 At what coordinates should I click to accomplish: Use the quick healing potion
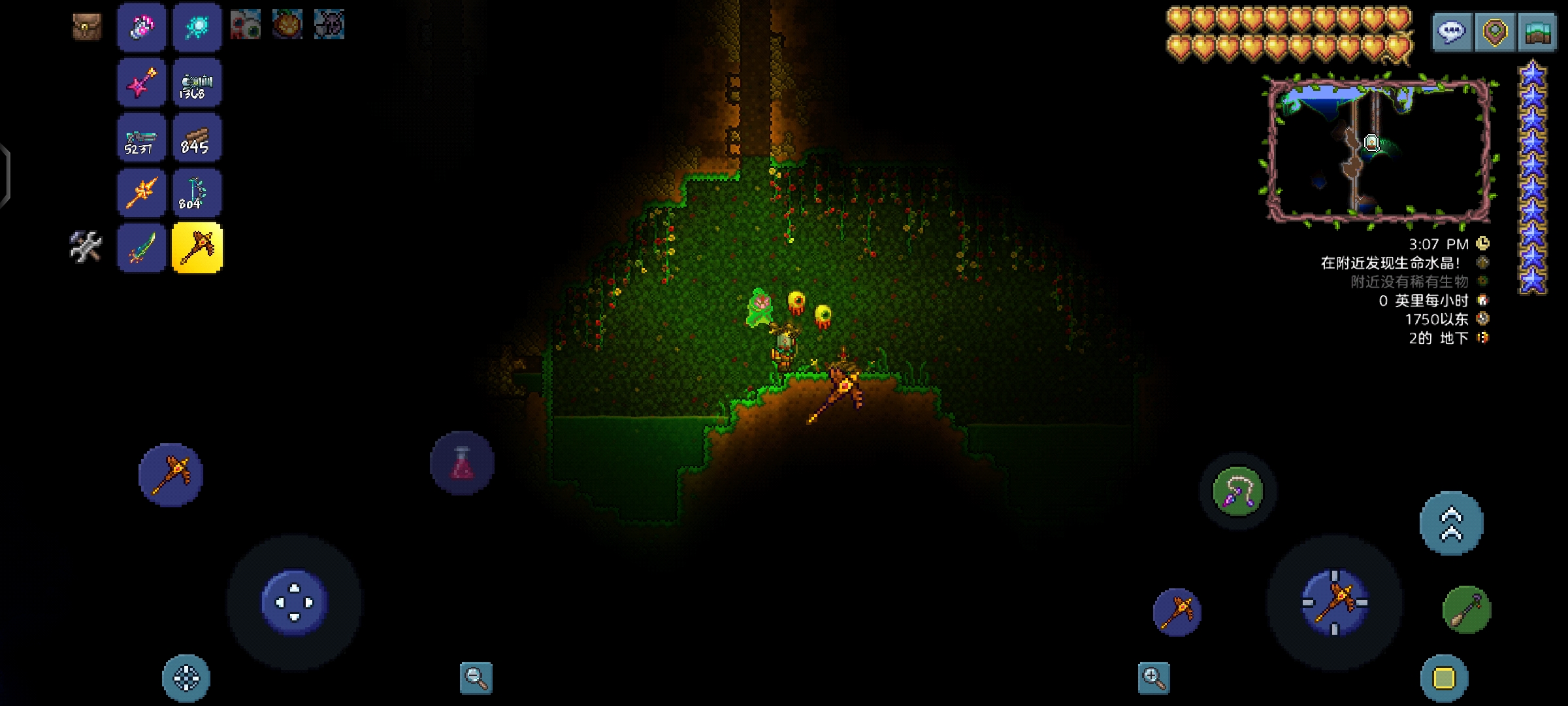[462, 463]
